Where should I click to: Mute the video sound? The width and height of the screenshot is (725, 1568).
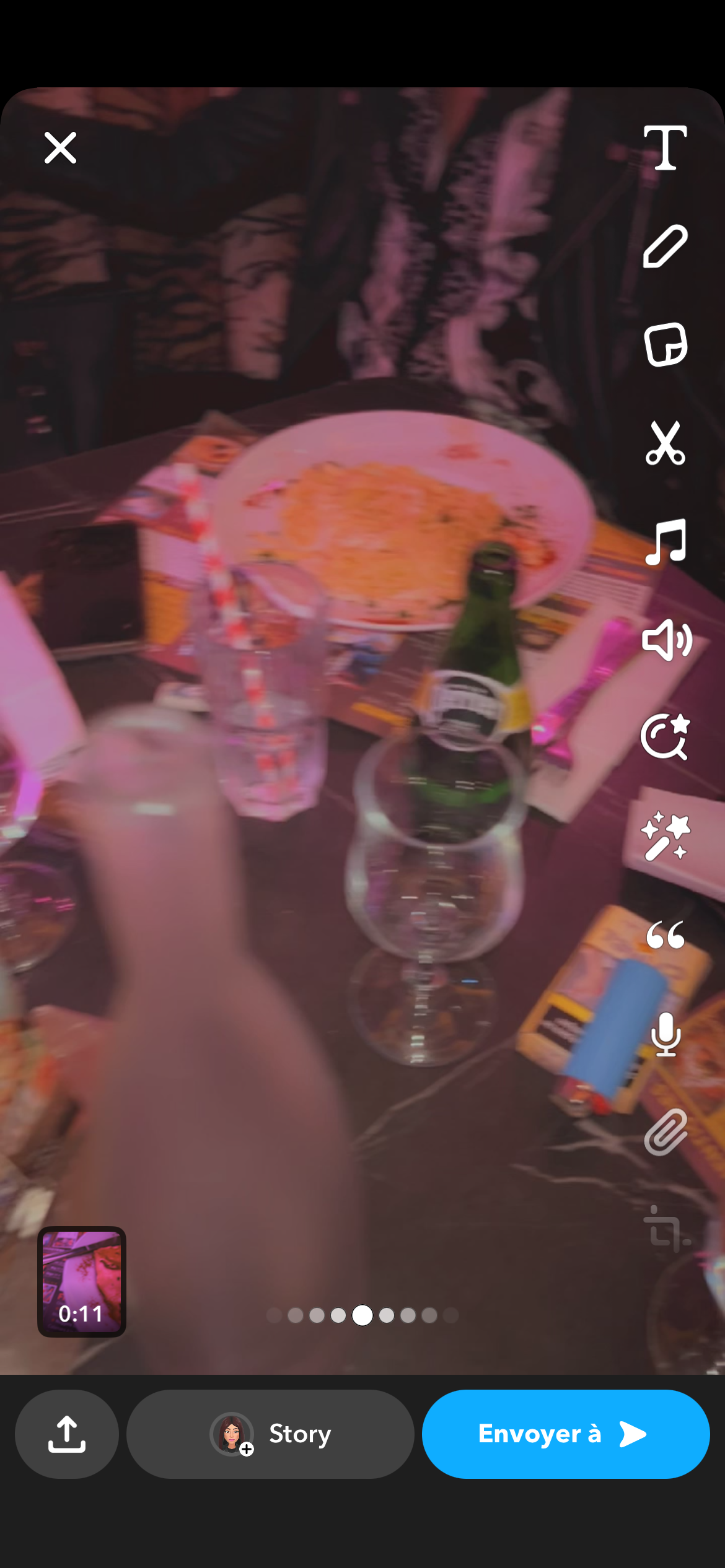(666, 640)
